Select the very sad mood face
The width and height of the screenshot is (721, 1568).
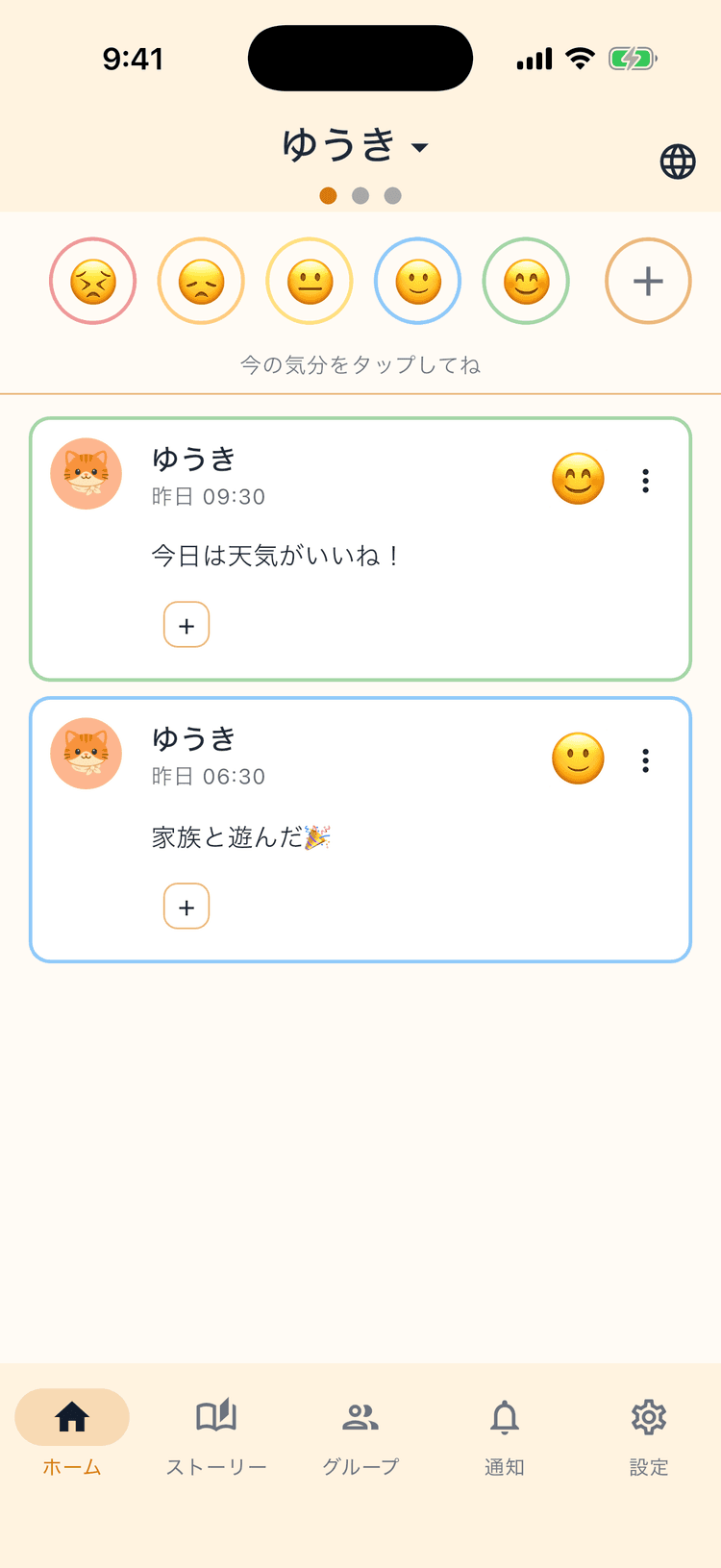(x=92, y=281)
